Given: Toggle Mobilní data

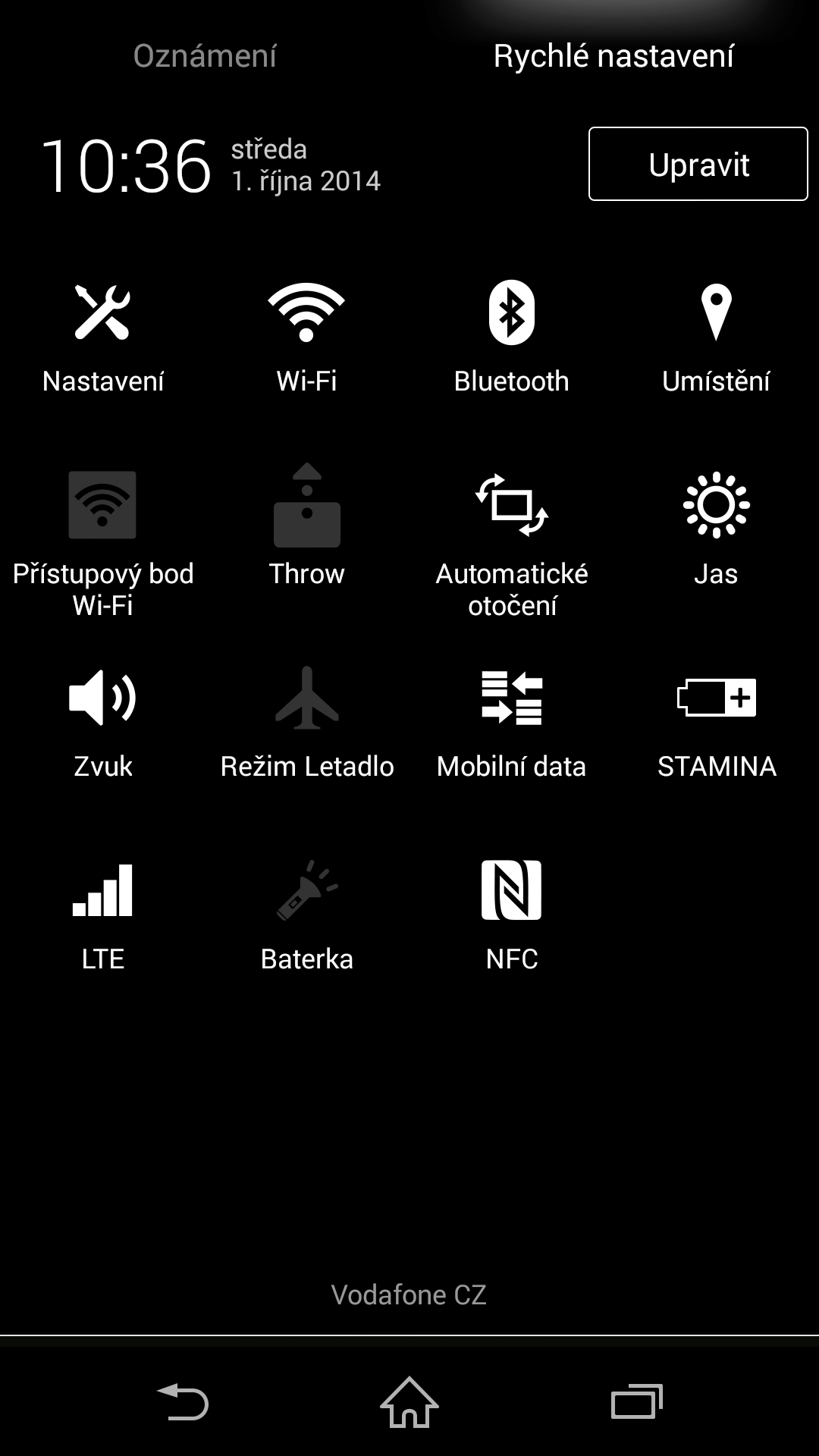Looking at the screenshot, I should [511, 723].
